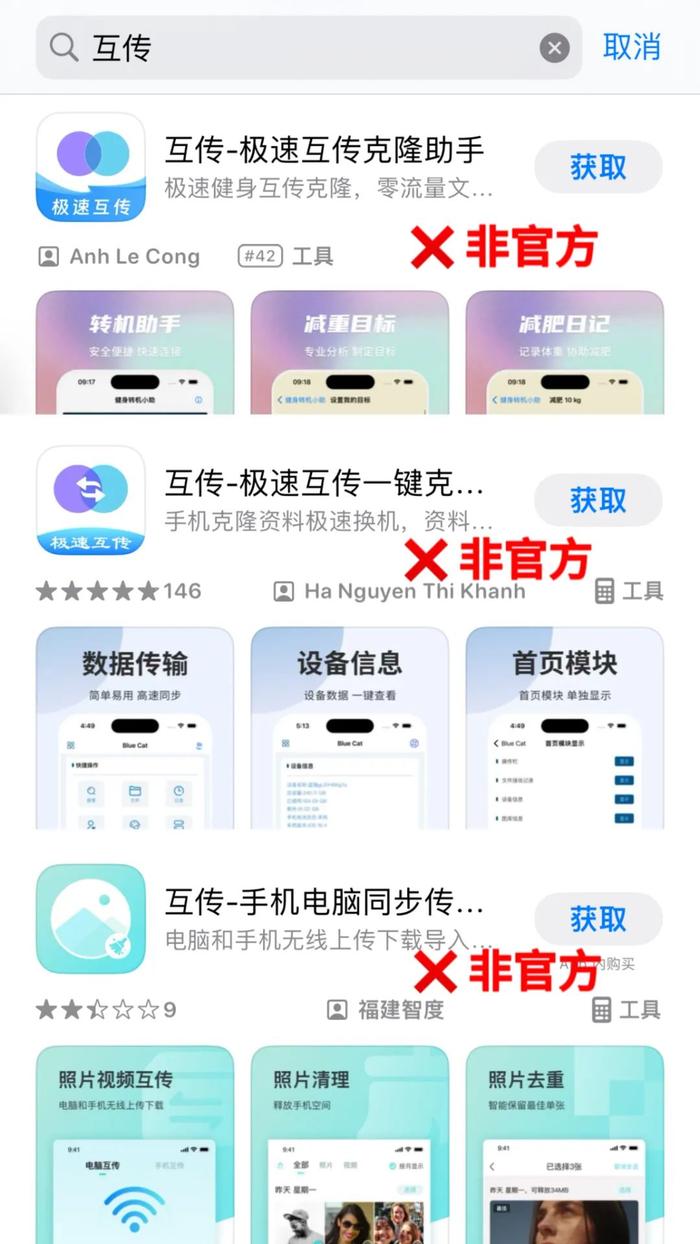Image resolution: width=700 pixels, height=1244 pixels.
Task: View the 减肥日记 preview screenshot
Action: coord(564,352)
